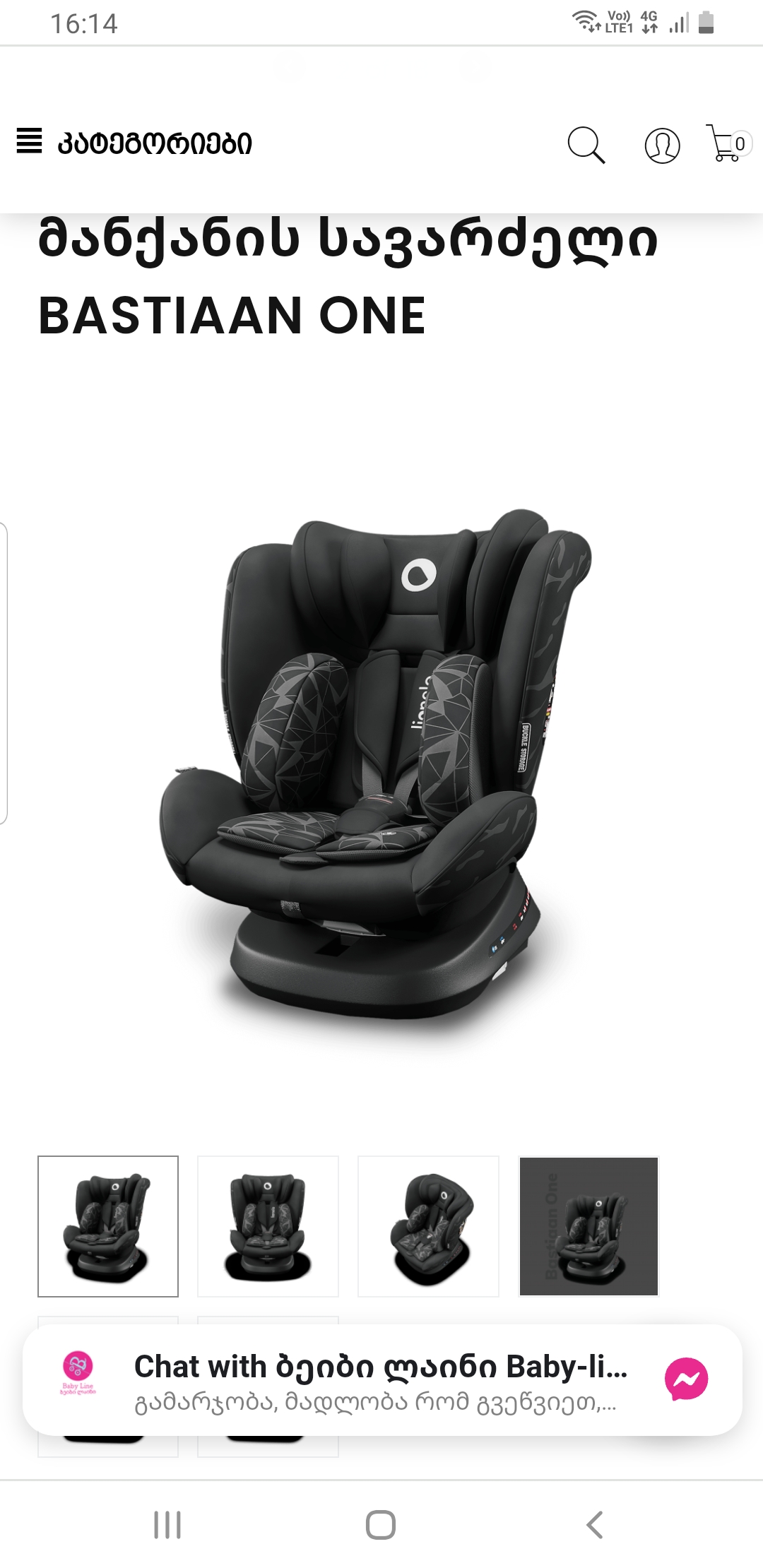This screenshot has height=1568, width=763.
Task: Open the search magnifier icon
Action: tap(586, 145)
